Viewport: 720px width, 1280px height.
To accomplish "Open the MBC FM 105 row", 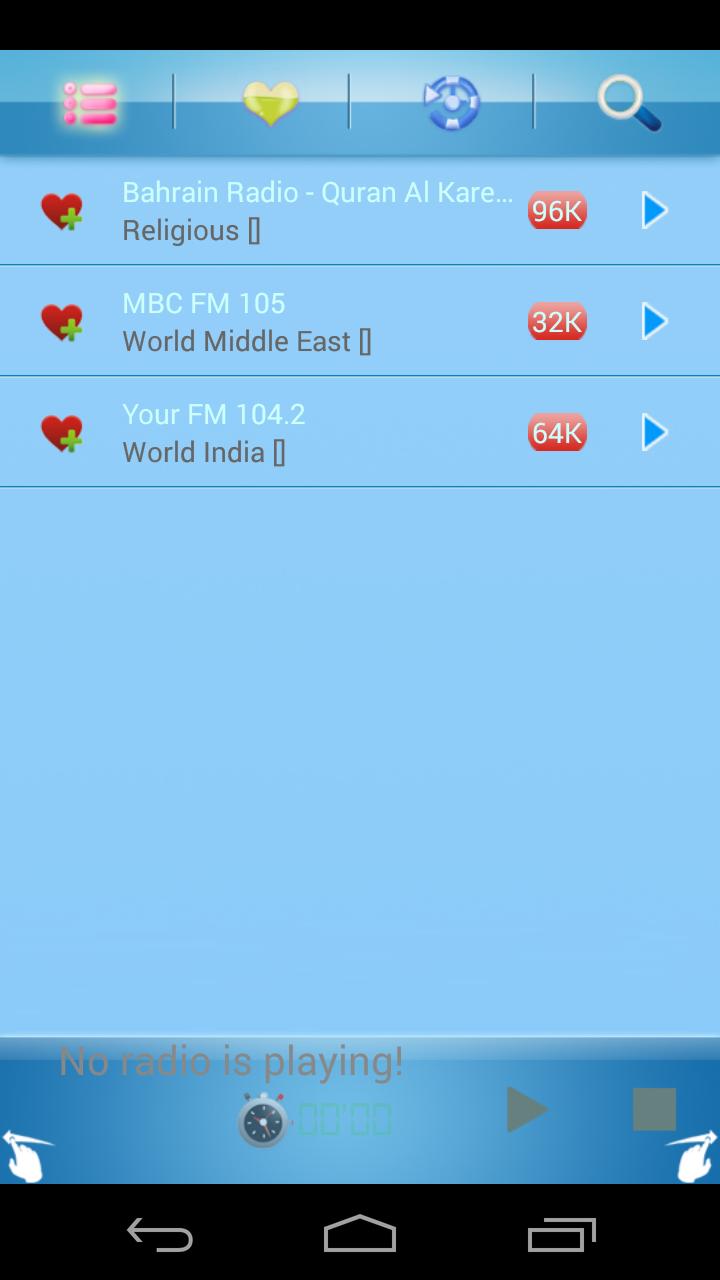I will click(300, 322).
